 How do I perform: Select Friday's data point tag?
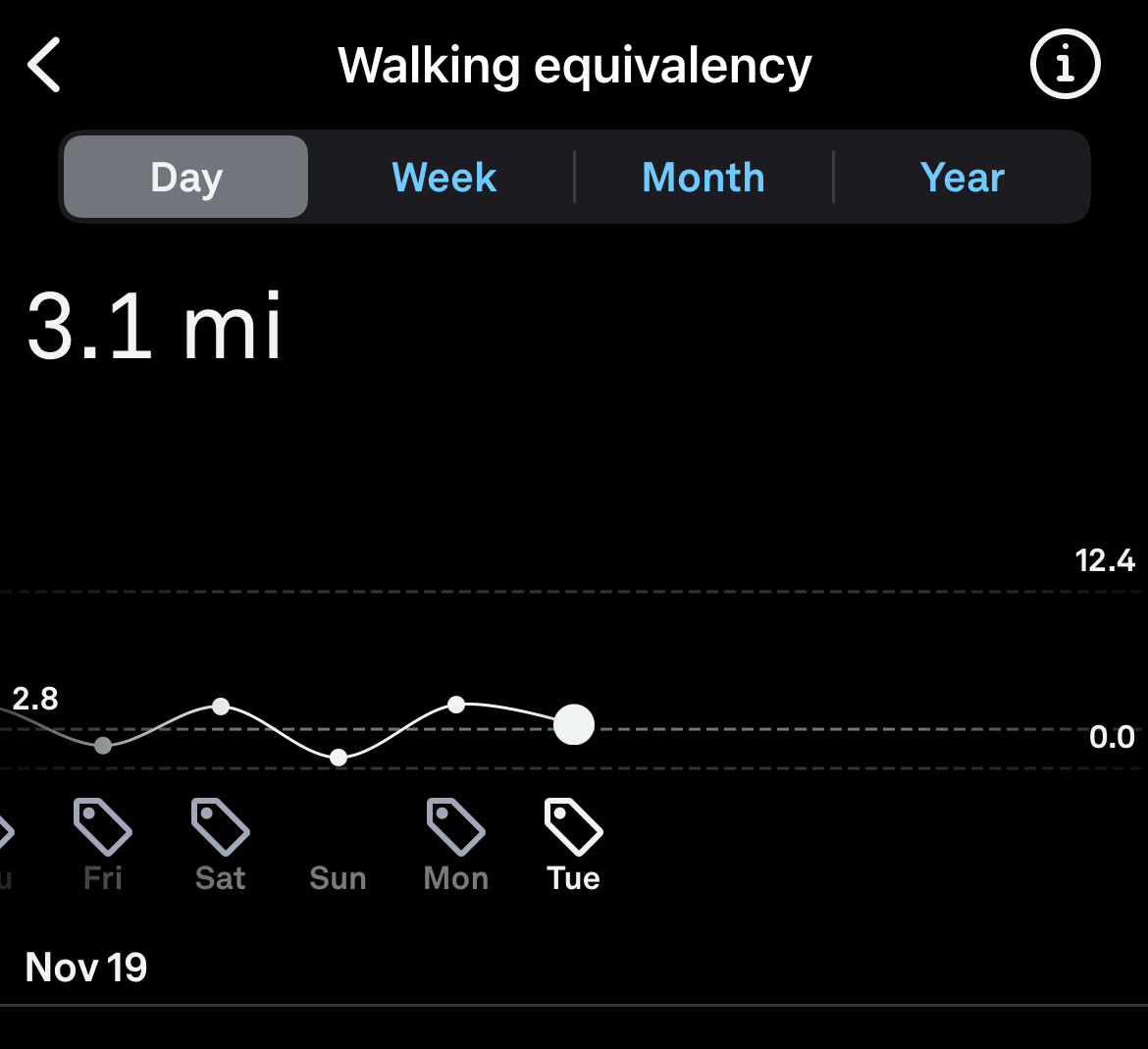103,826
